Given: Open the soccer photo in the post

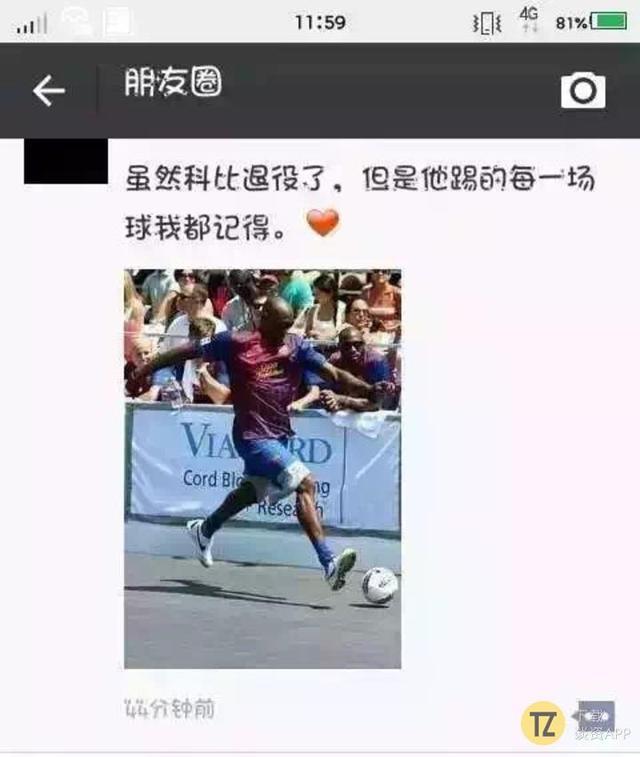Looking at the screenshot, I should pyautogui.click(x=262, y=468).
